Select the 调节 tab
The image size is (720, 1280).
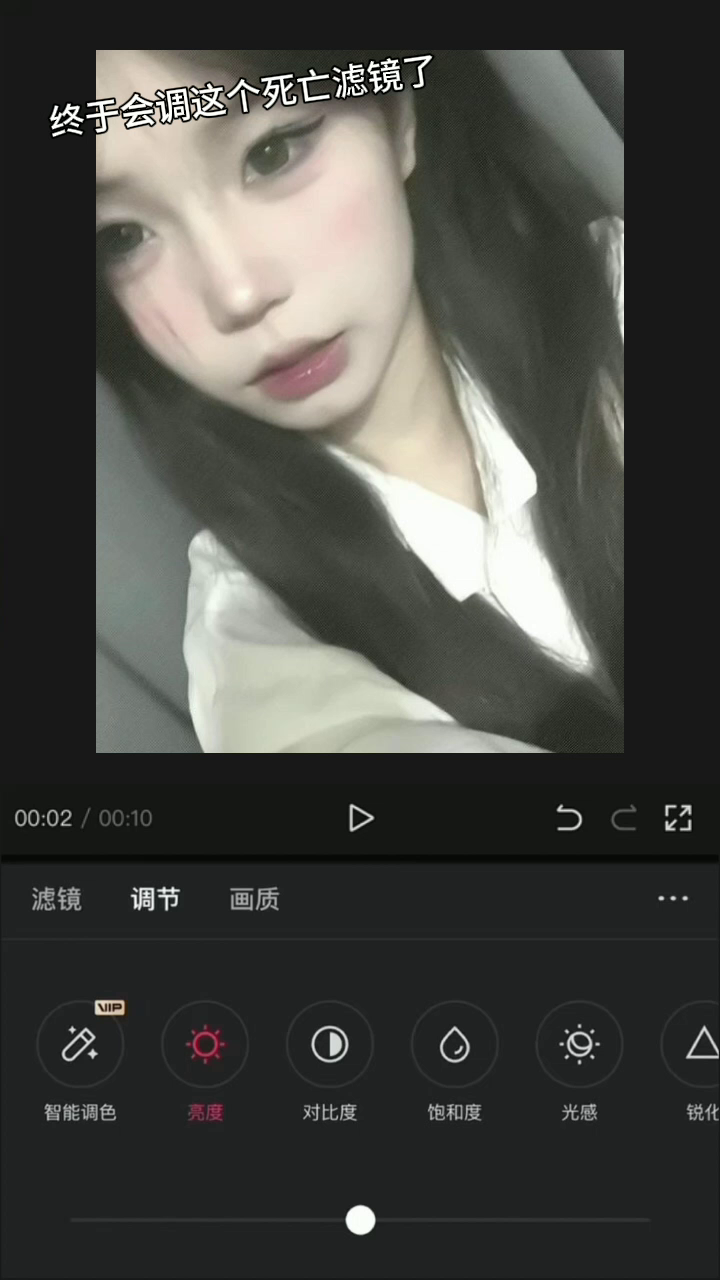point(155,899)
